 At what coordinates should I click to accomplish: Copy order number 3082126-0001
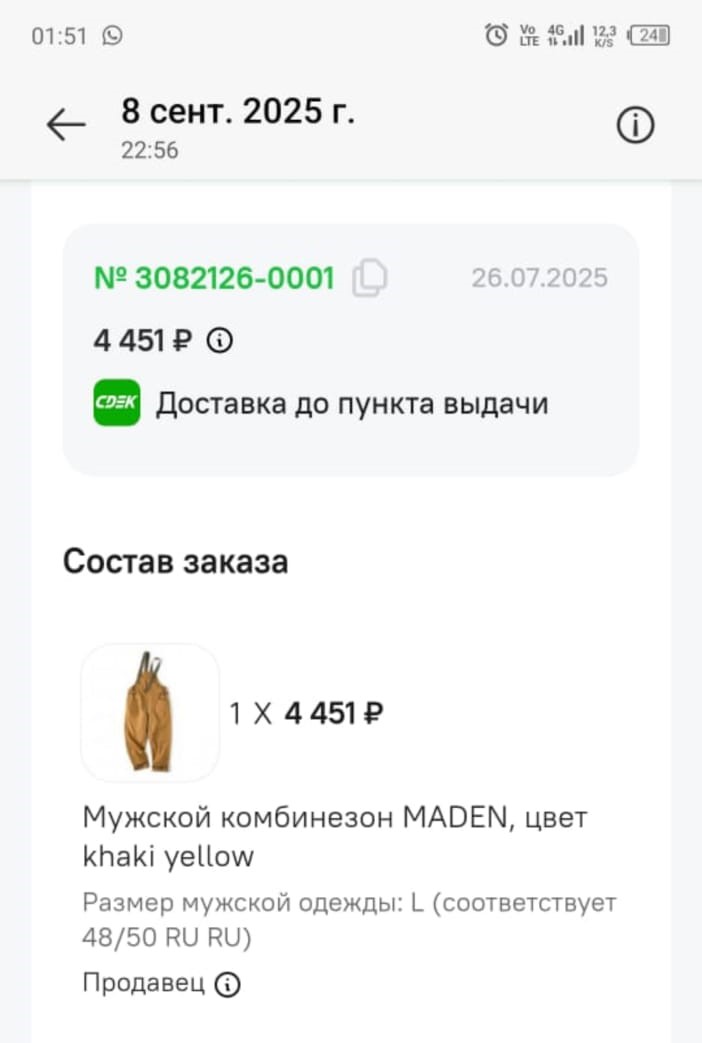click(369, 278)
